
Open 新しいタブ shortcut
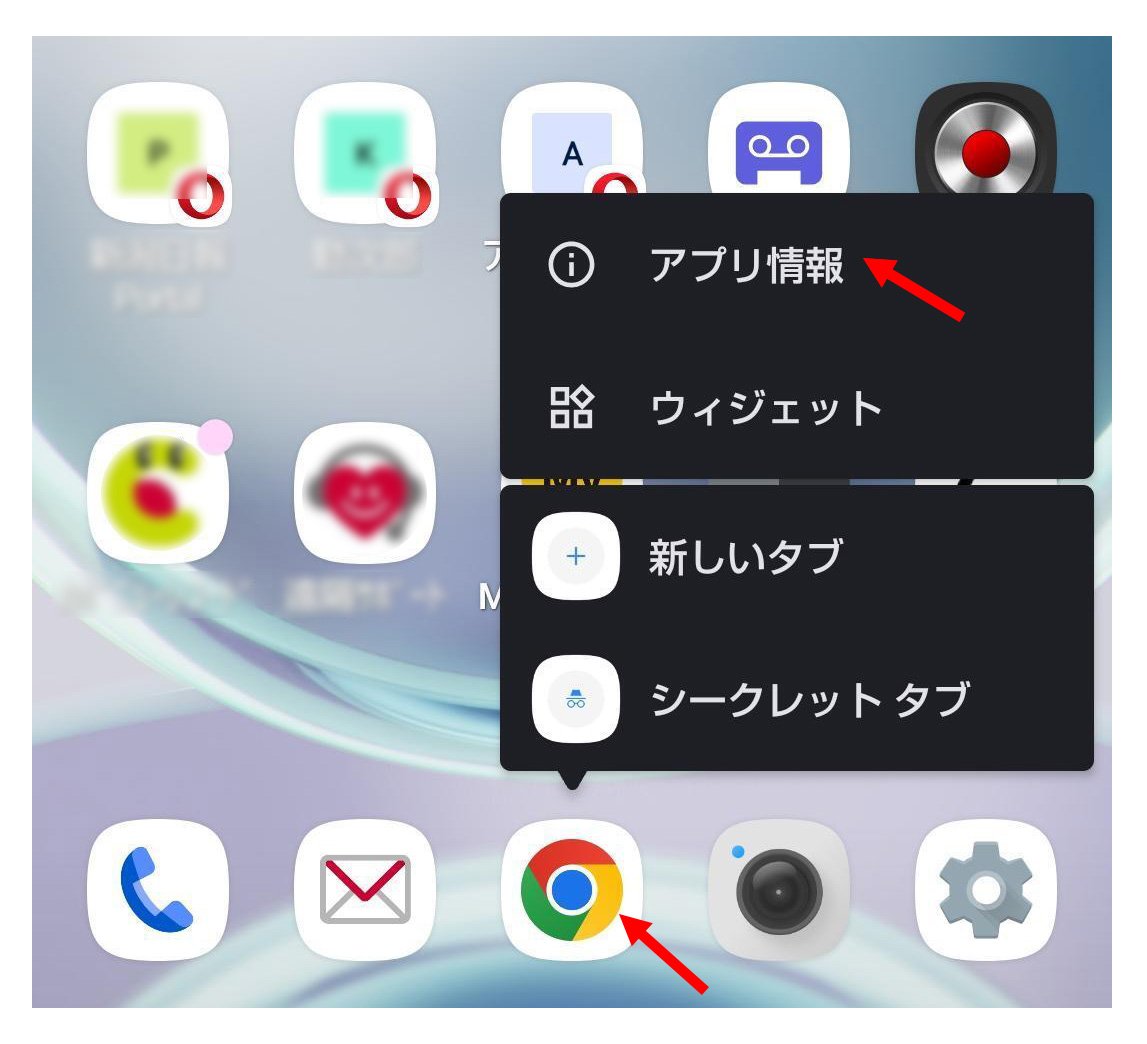(x=744, y=556)
